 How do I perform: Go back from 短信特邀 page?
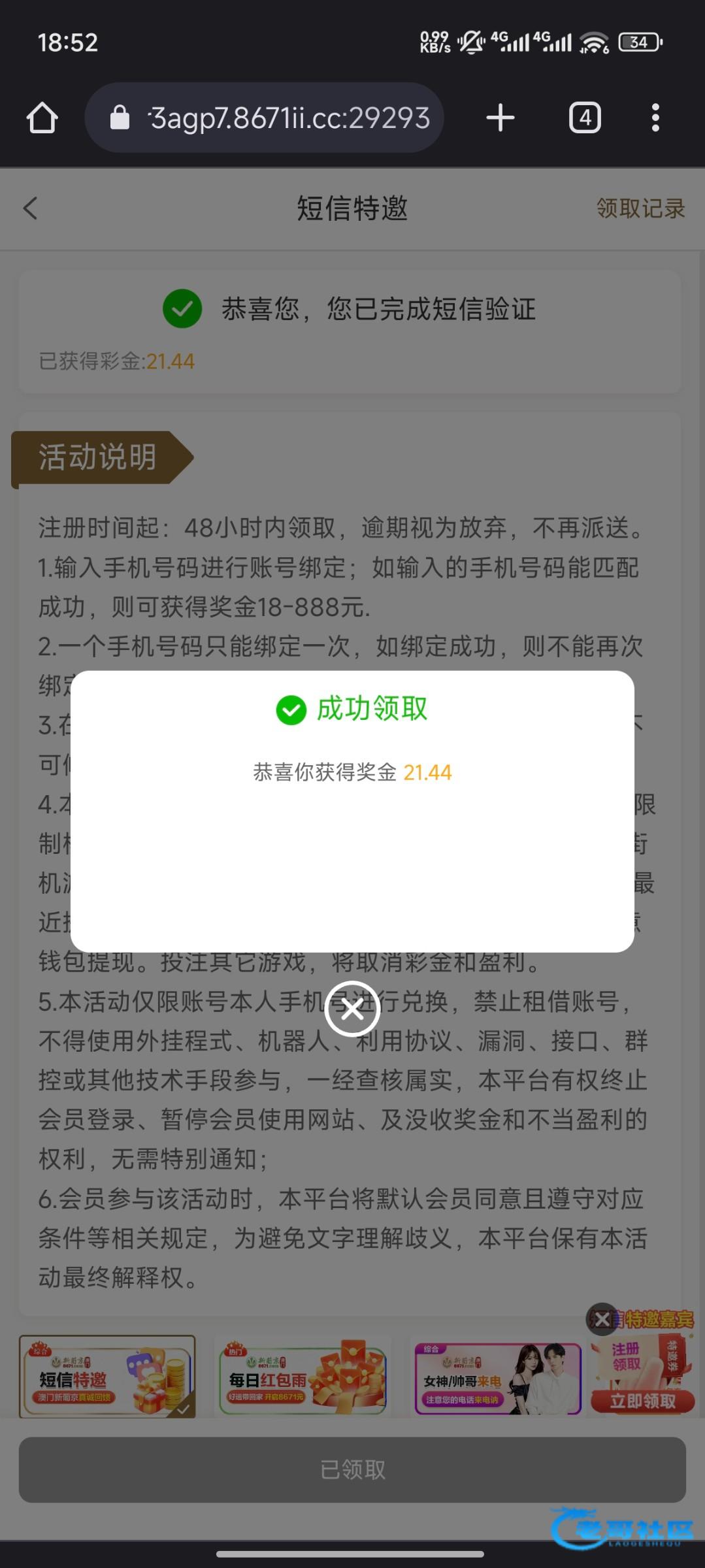[x=31, y=208]
